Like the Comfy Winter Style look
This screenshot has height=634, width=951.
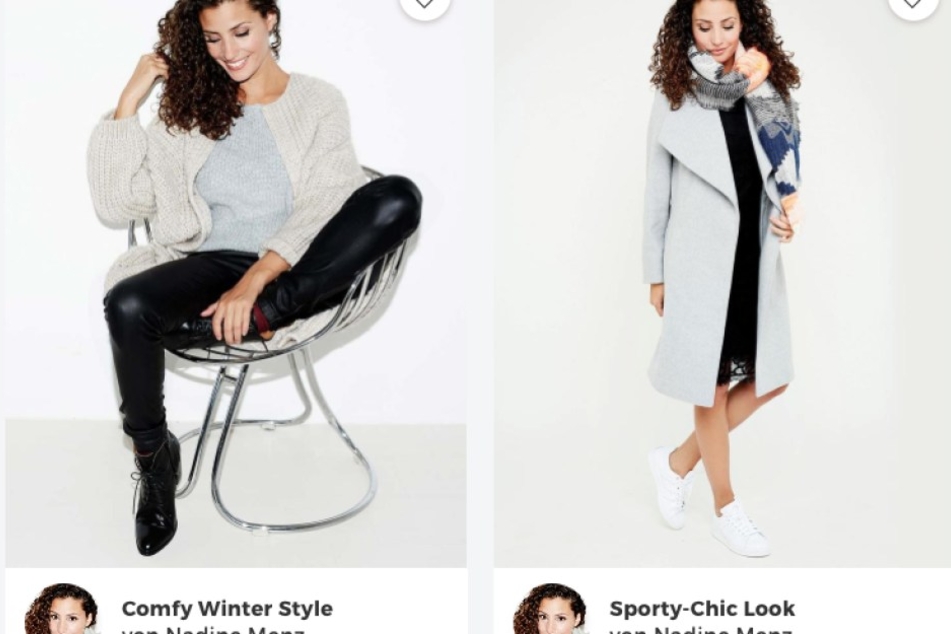coord(424,5)
